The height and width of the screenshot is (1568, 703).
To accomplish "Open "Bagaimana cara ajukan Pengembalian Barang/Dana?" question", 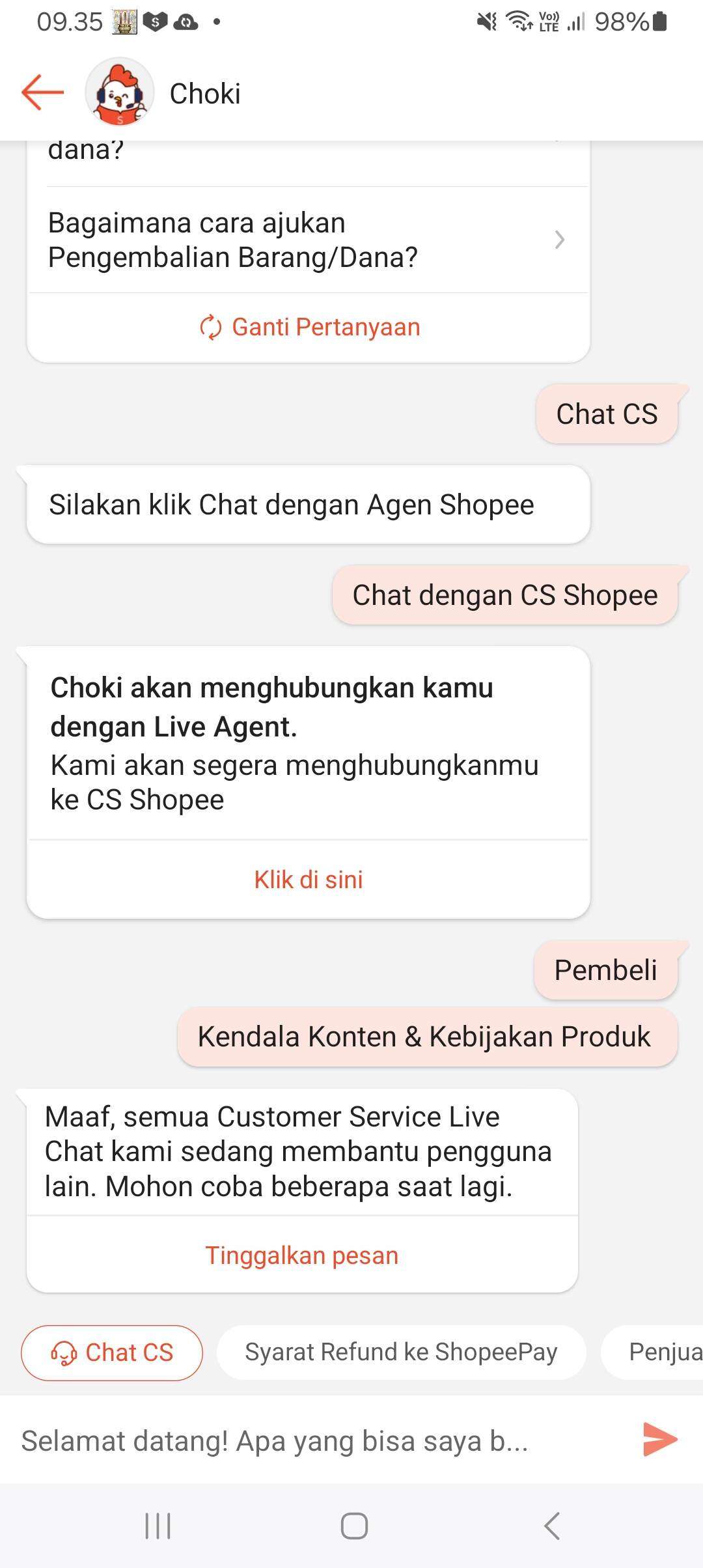I will point(308,240).
